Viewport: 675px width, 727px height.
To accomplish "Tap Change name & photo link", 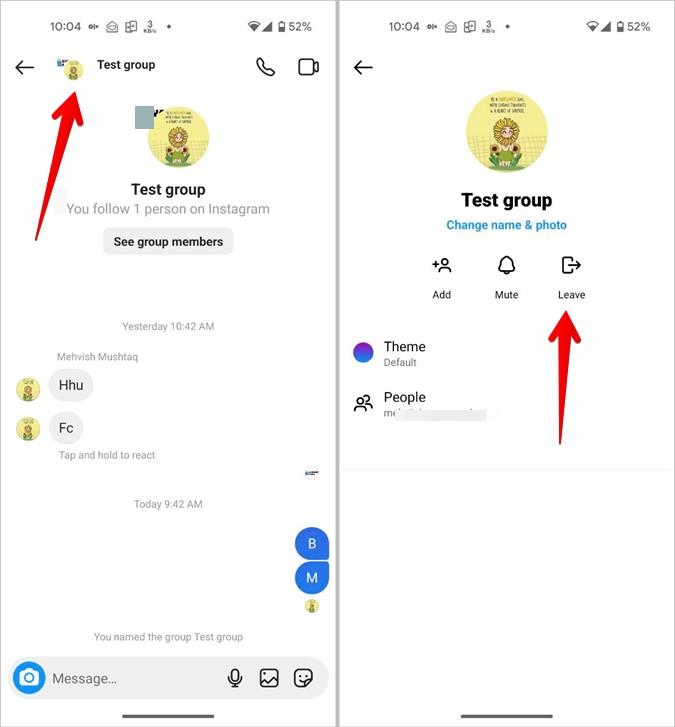I will coord(506,225).
